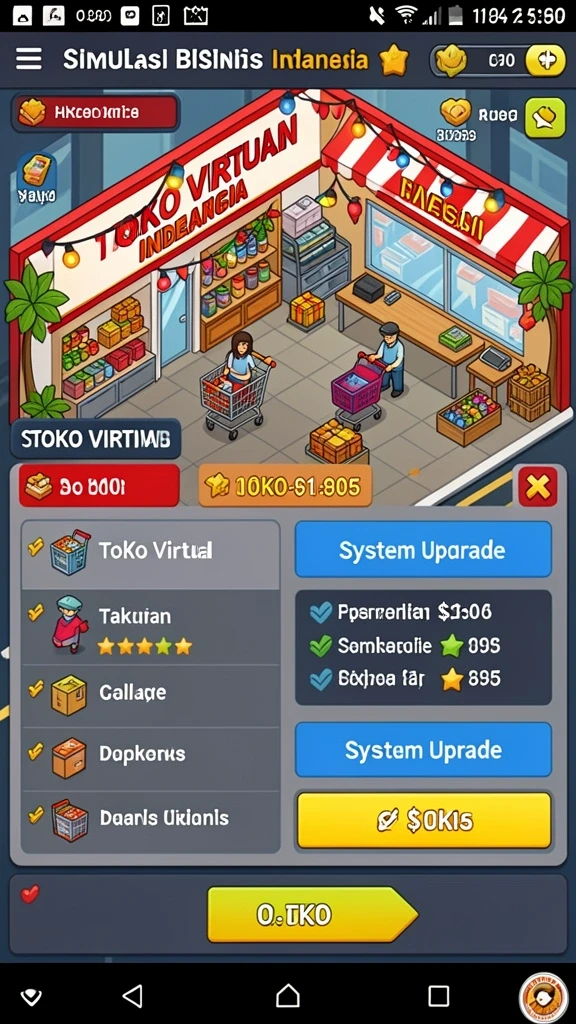Go to the system home screen
The height and width of the screenshot is (1024, 576).
287,996
